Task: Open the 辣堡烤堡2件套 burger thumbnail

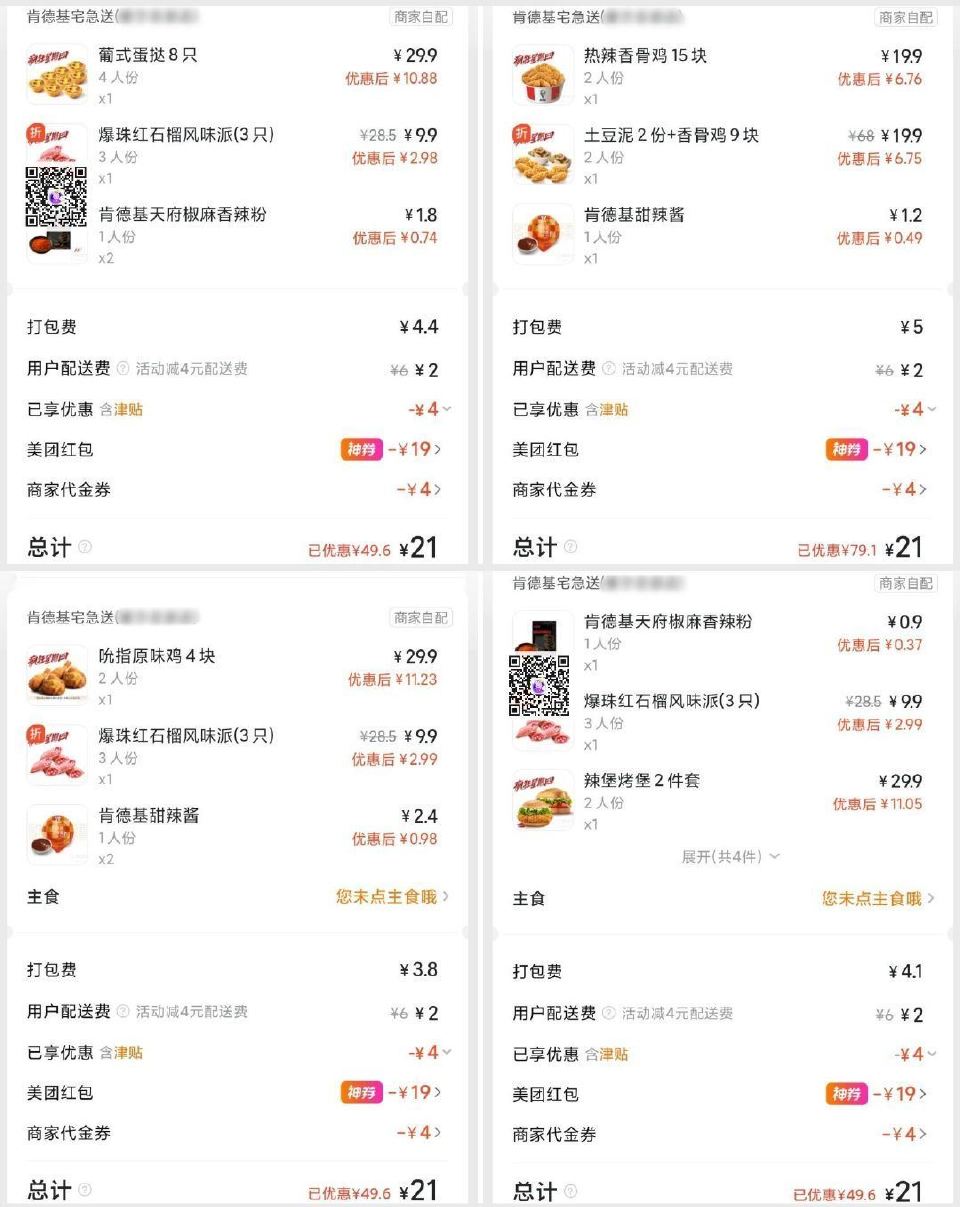Action: (542, 800)
